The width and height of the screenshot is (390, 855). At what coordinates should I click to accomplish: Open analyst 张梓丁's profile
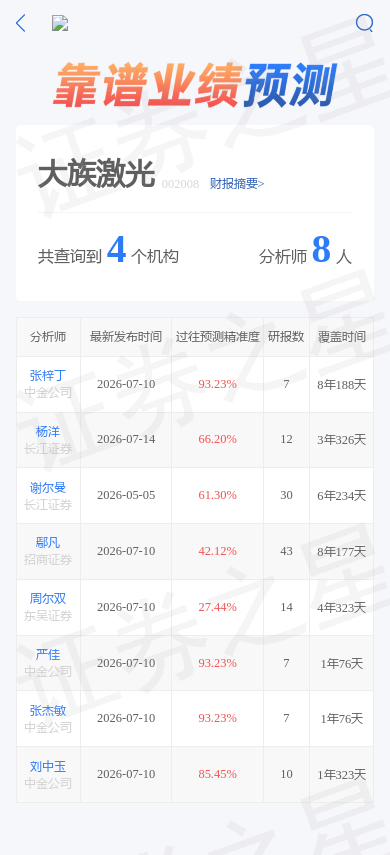click(48, 375)
